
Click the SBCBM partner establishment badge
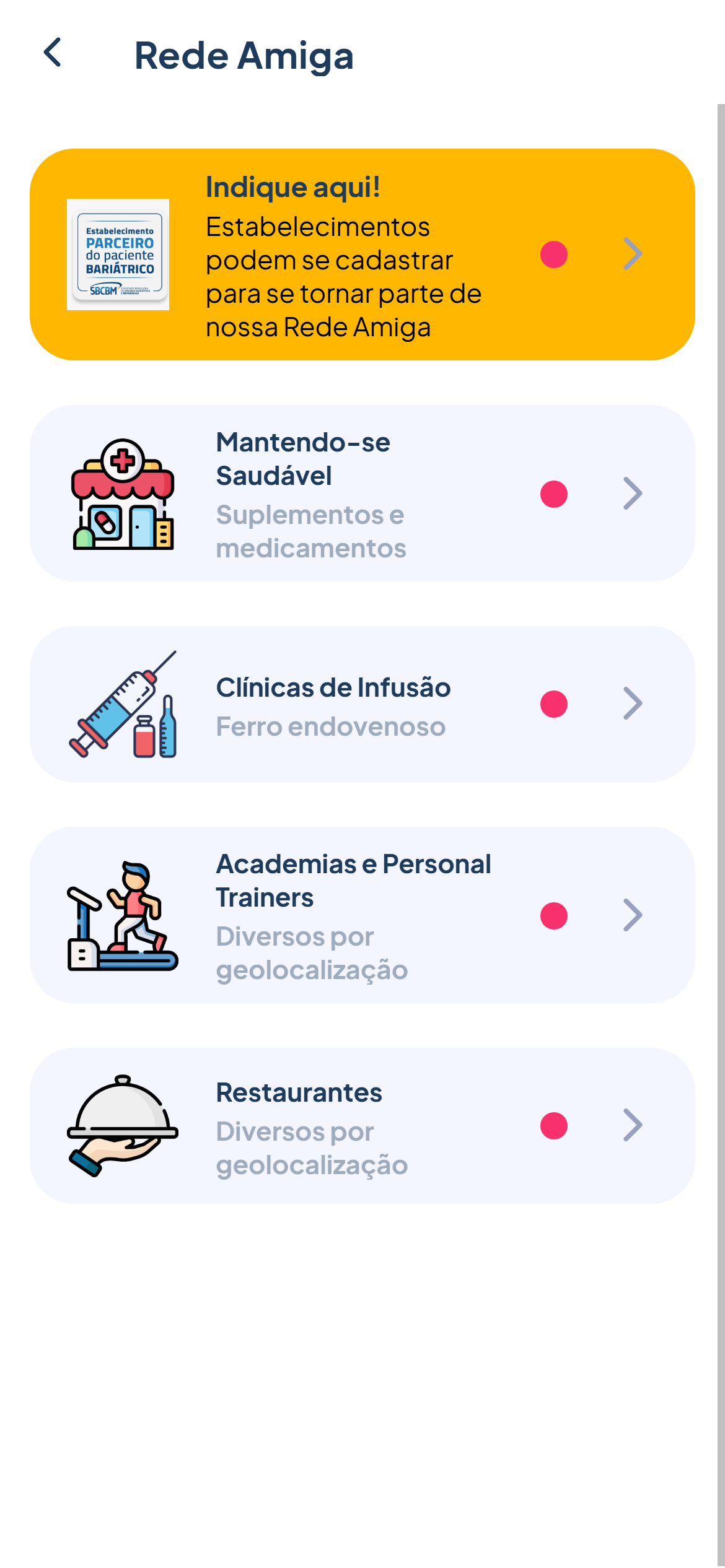(x=118, y=254)
